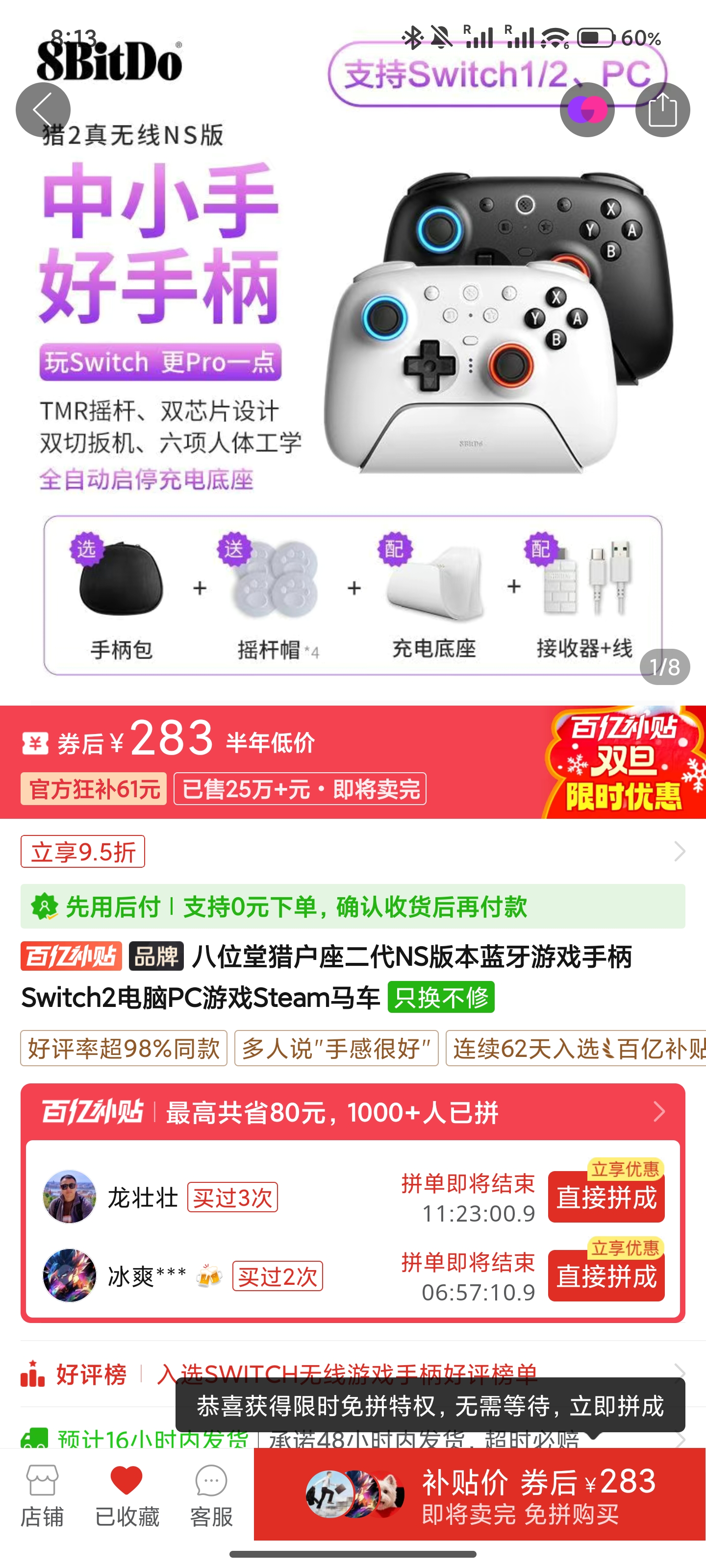Join 冰爽***'s group with 直接拼成
Image resolution: width=706 pixels, height=1568 pixels.
(605, 1276)
